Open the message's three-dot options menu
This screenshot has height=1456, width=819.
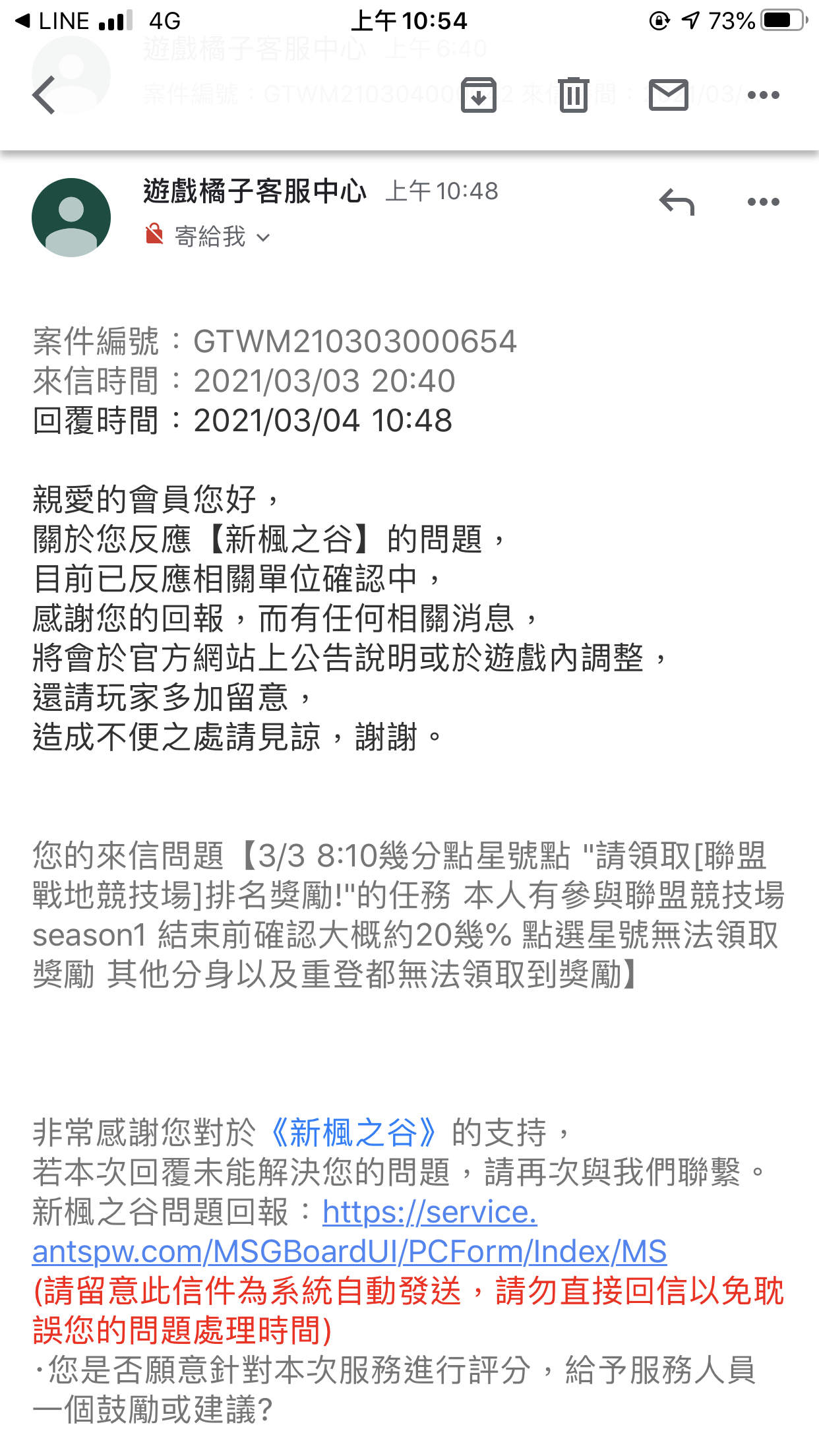(764, 202)
